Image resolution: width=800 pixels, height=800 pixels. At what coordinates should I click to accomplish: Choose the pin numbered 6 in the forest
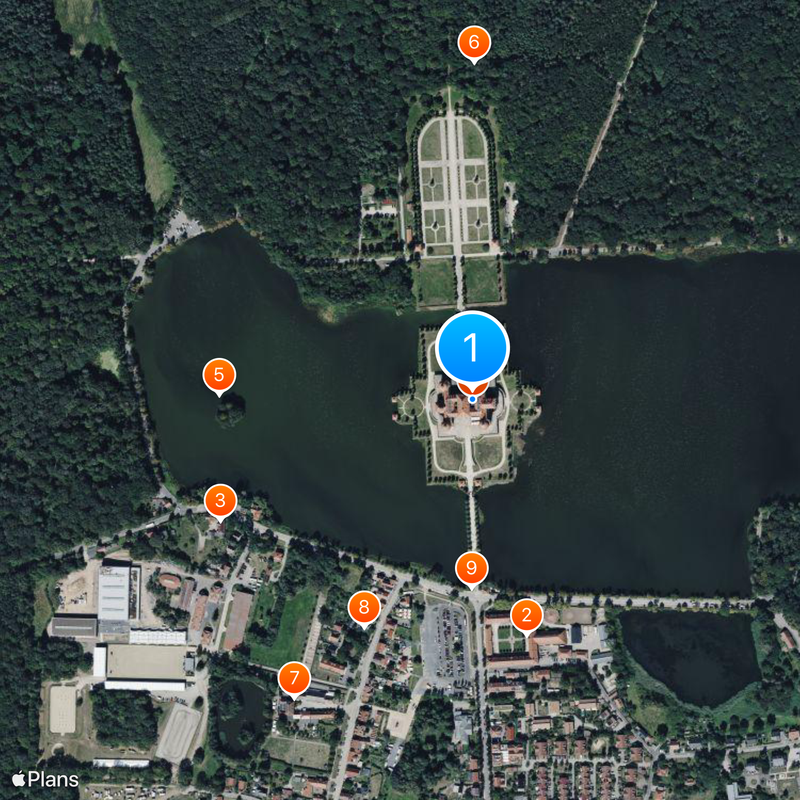pyautogui.click(x=474, y=42)
